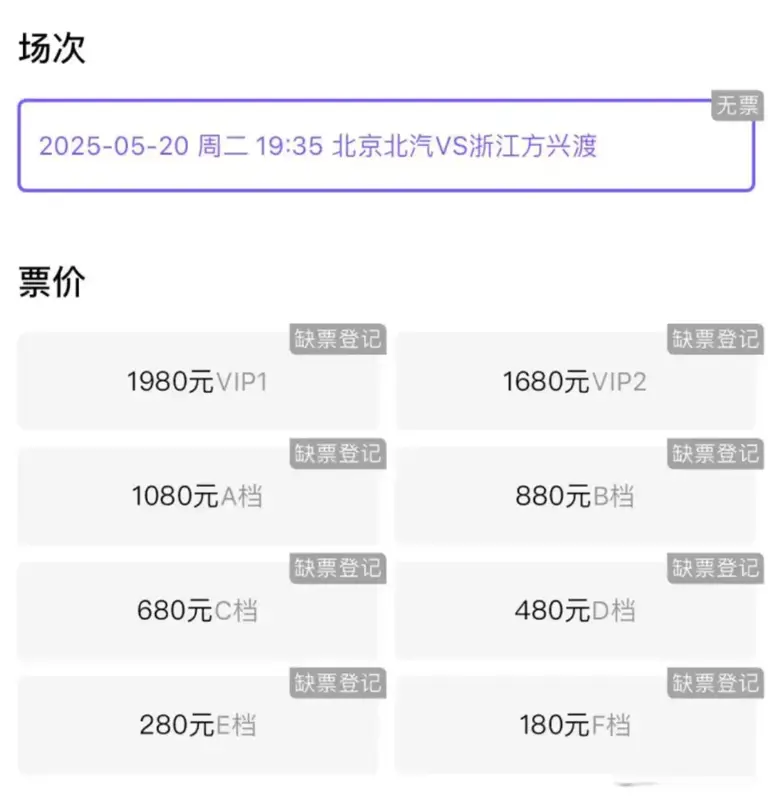Tap 缺票登记 on the 680元C档 card
768x802 pixels.
click(337, 569)
